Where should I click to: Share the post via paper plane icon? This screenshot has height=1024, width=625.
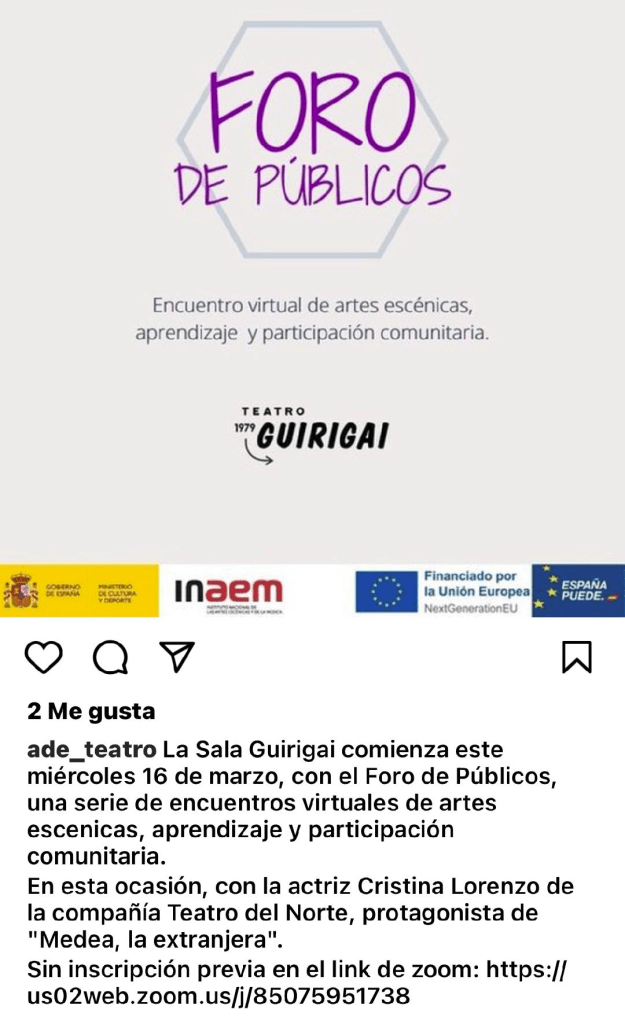(x=177, y=656)
